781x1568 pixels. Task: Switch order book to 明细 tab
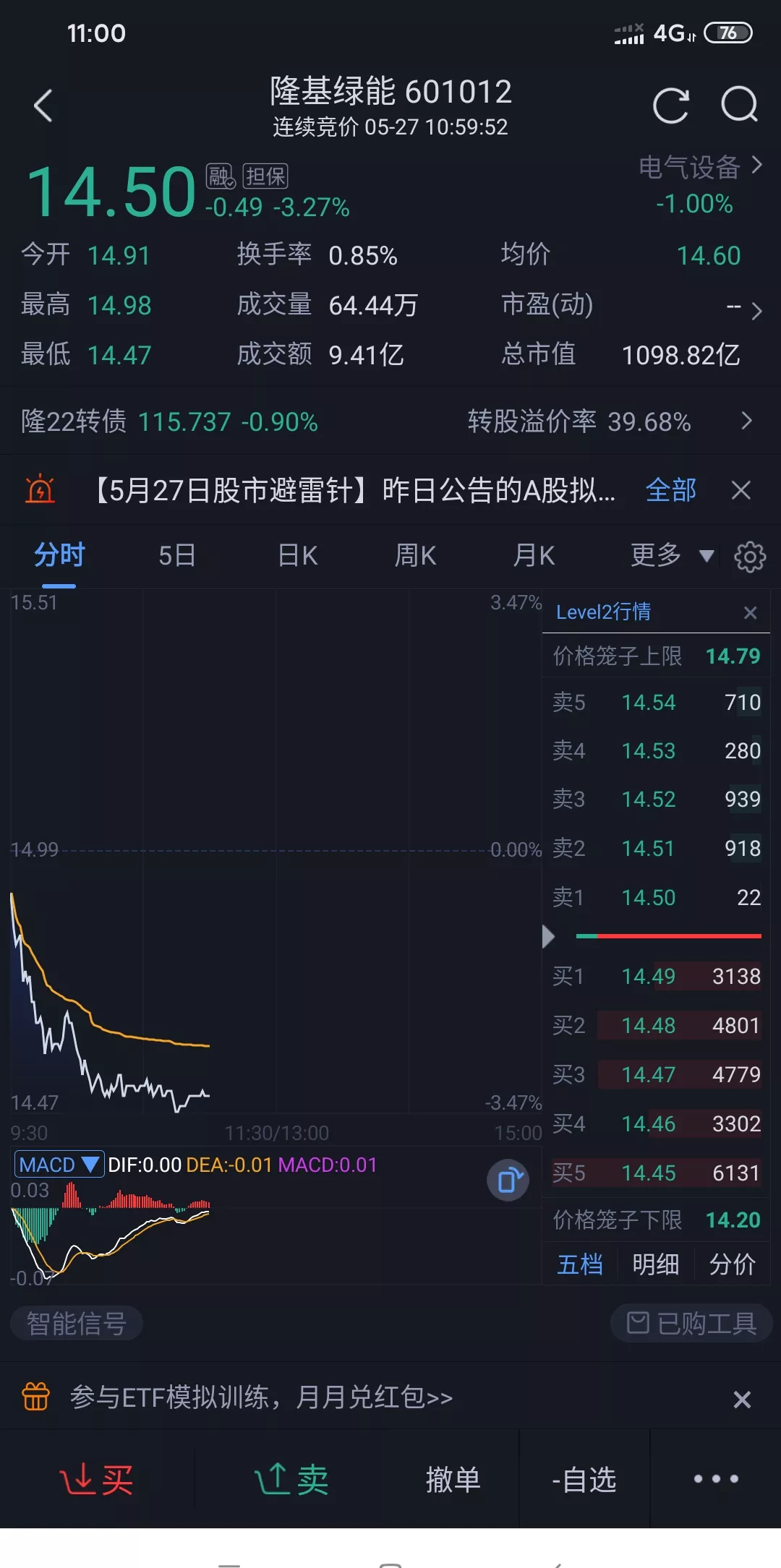[x=655, y=1264]
